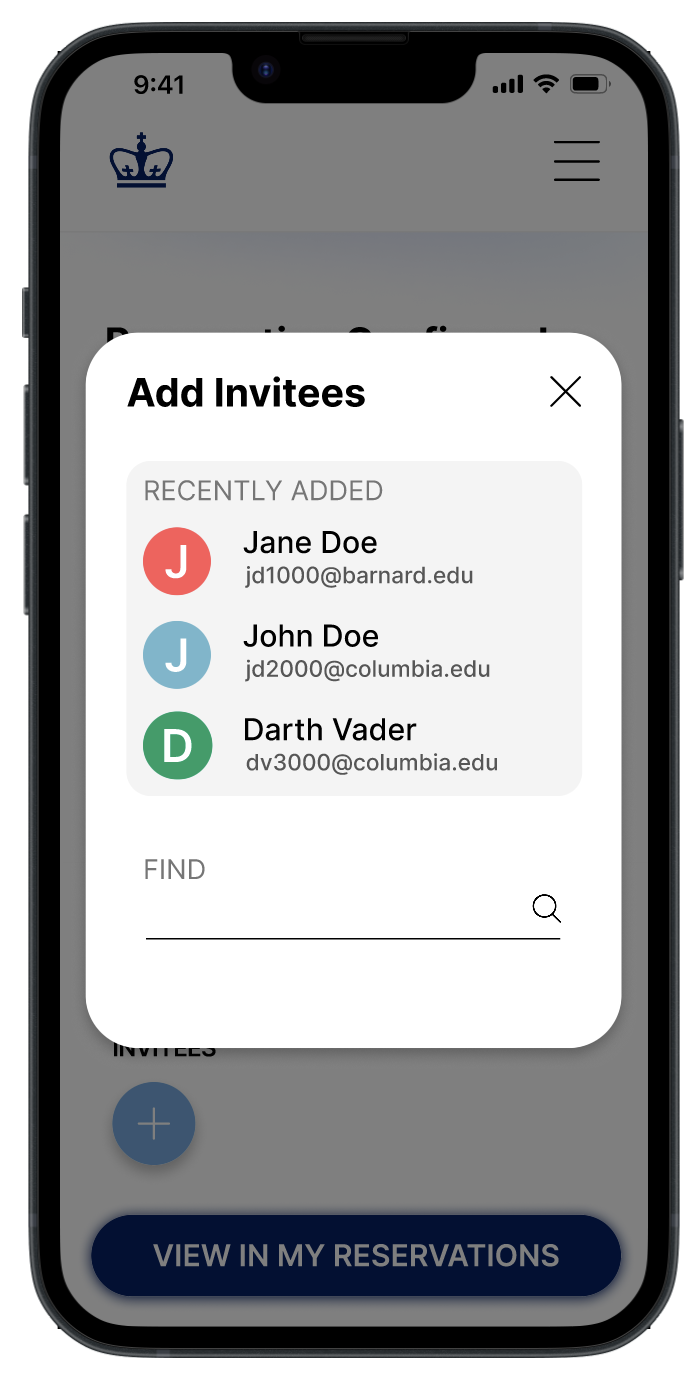
Task: Close the Add Invitees dialog
Action: [x=565, y=392]
